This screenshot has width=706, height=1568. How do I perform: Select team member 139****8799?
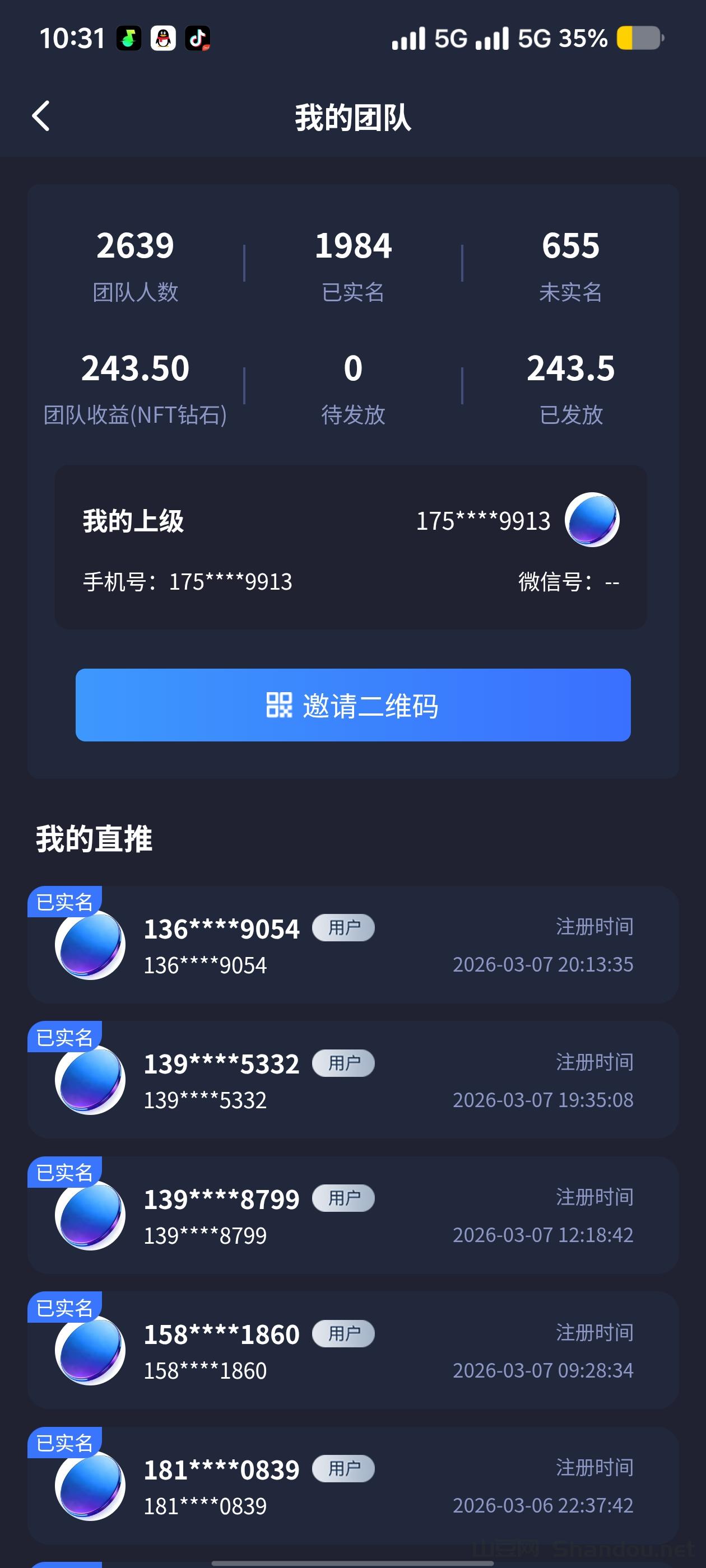[352, 1216]
